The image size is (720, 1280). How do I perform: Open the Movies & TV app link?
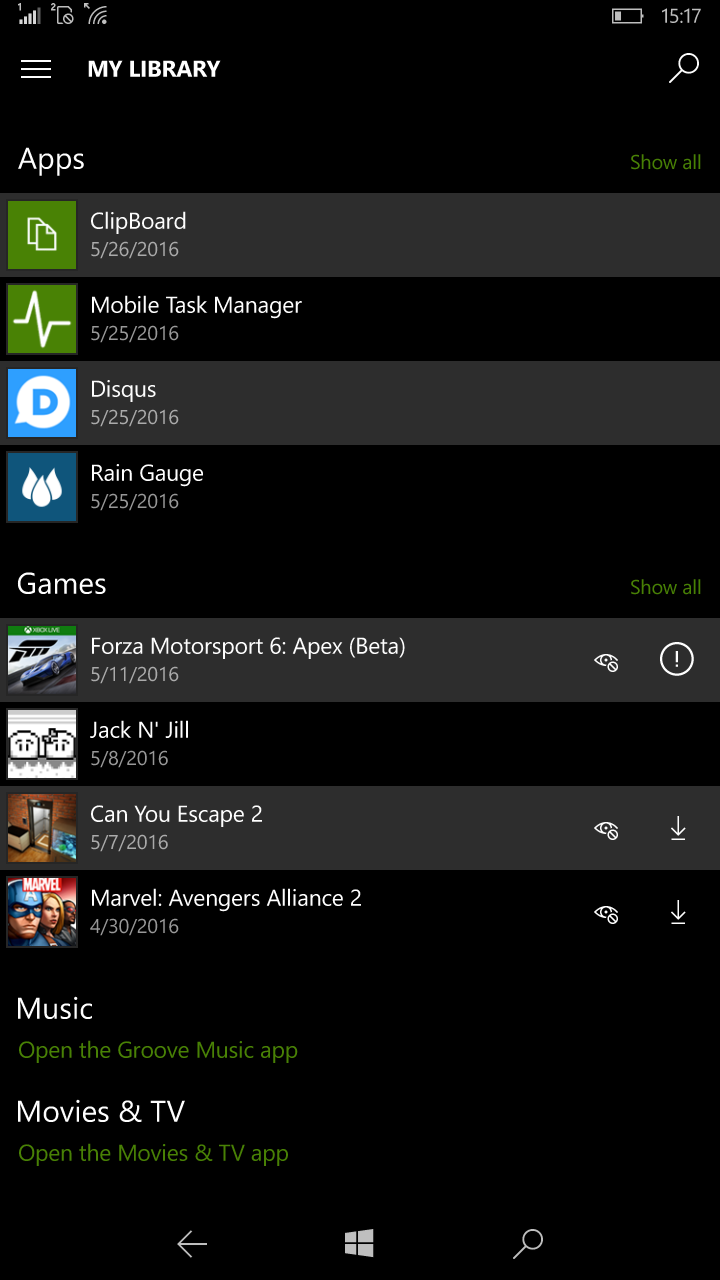(x=153, y=1153)
